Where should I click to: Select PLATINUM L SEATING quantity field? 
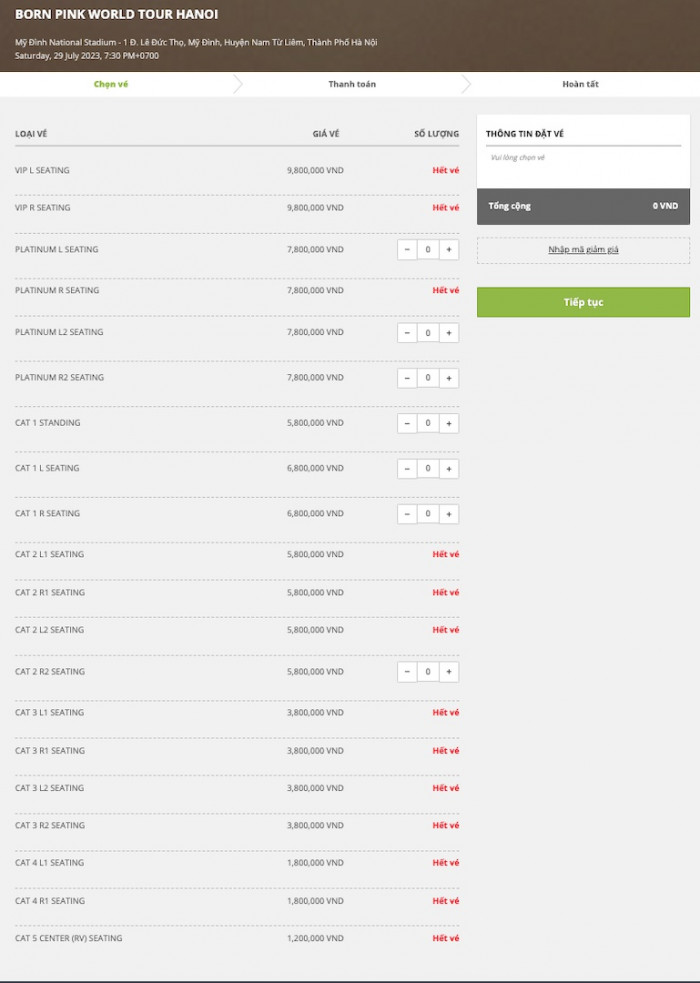click(428, 250)
